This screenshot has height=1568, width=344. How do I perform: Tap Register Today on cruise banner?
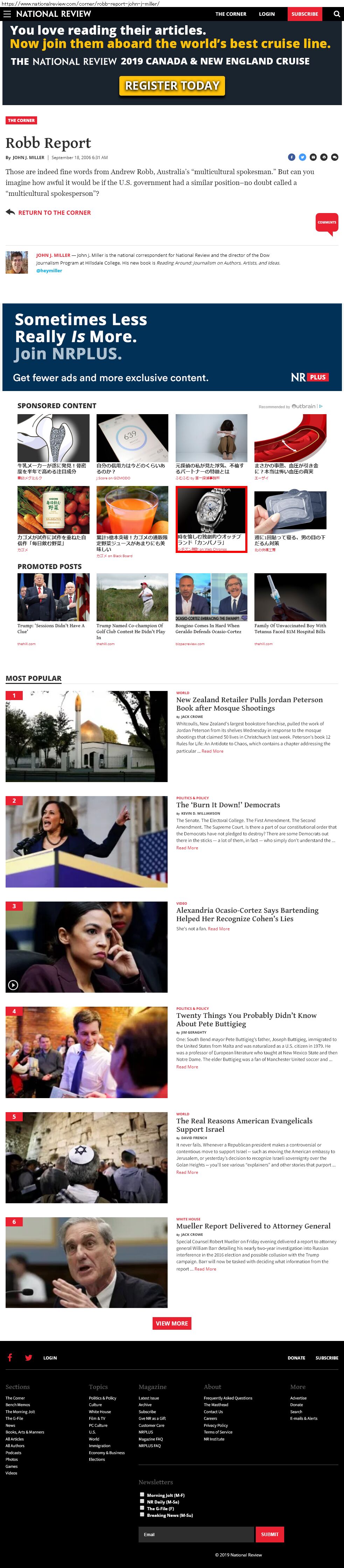(172, 86)
